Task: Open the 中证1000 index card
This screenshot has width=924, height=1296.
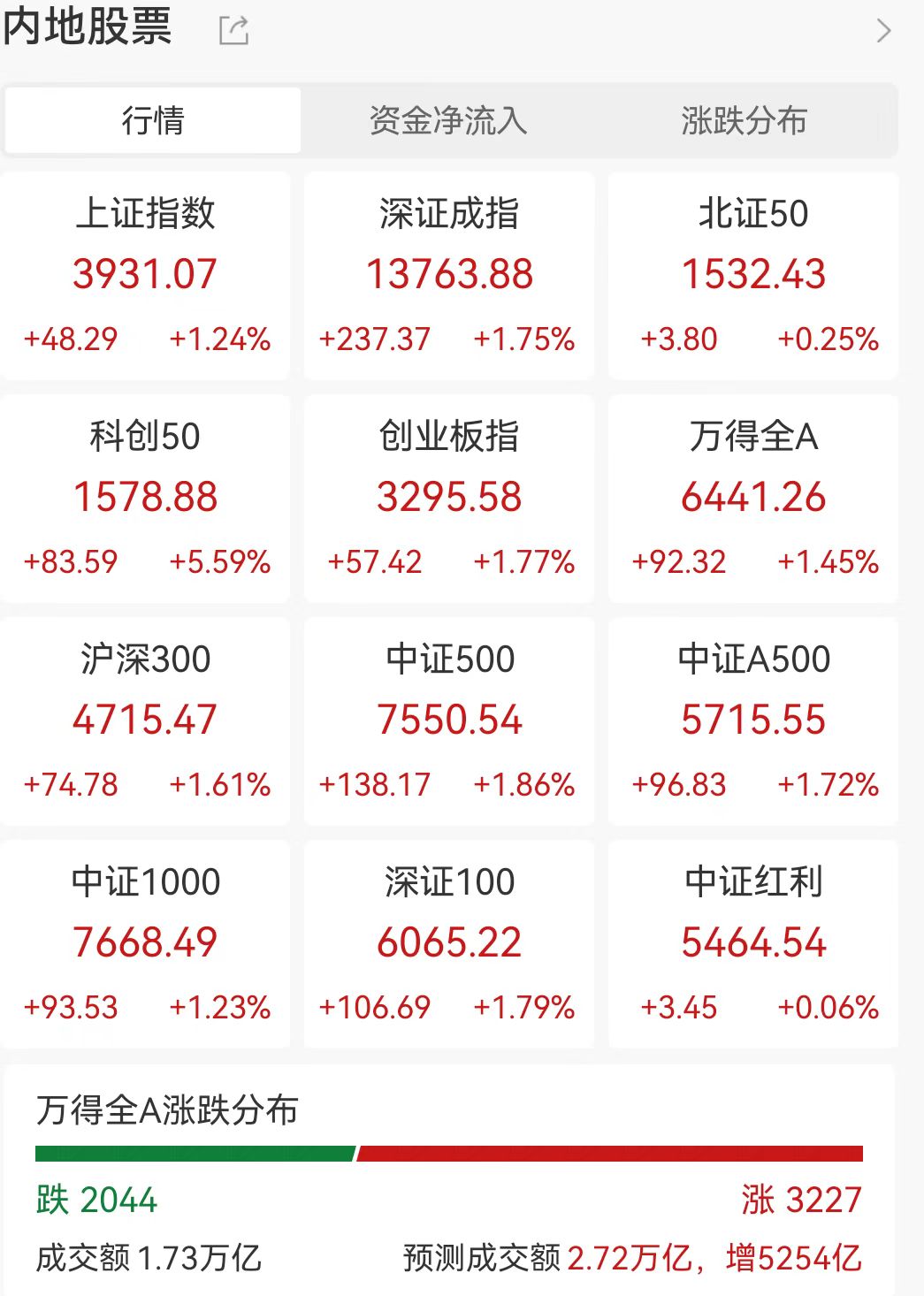Action: 146,944
